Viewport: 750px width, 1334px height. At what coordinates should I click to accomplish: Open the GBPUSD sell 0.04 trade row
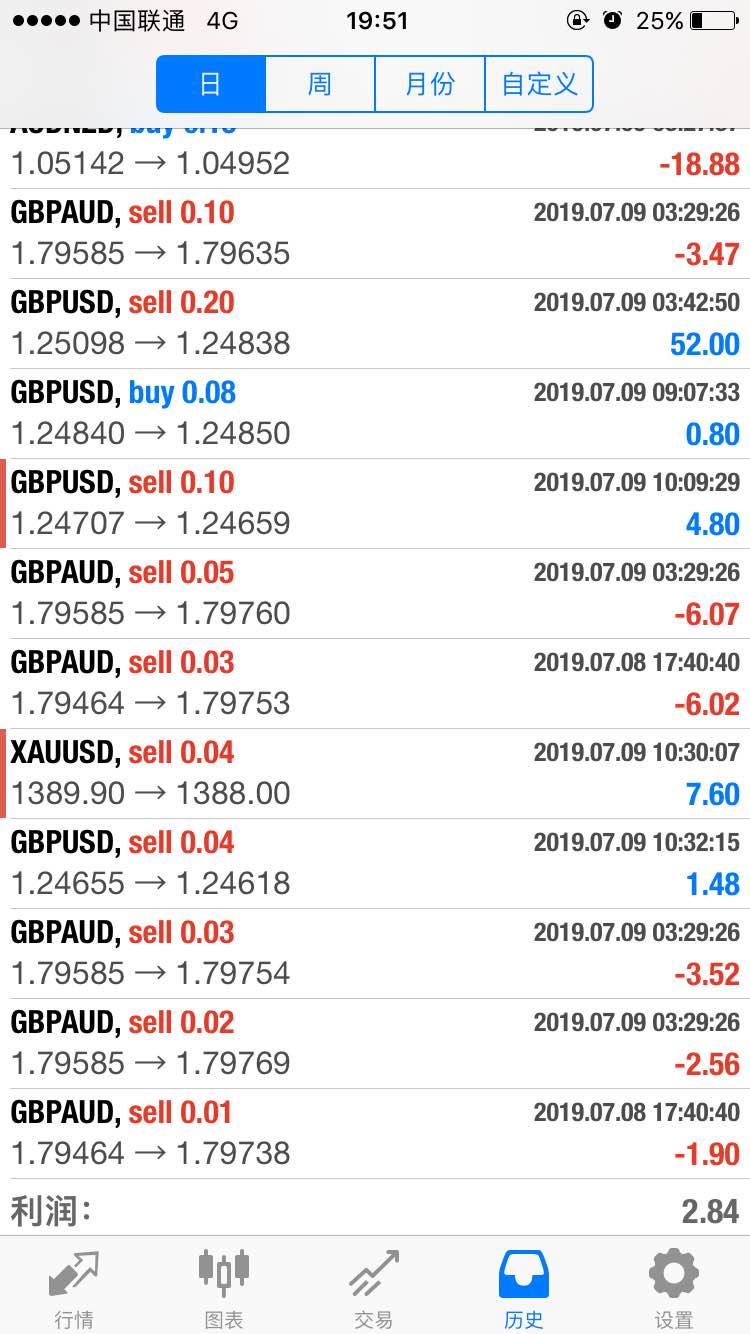(x=375, y=864)
